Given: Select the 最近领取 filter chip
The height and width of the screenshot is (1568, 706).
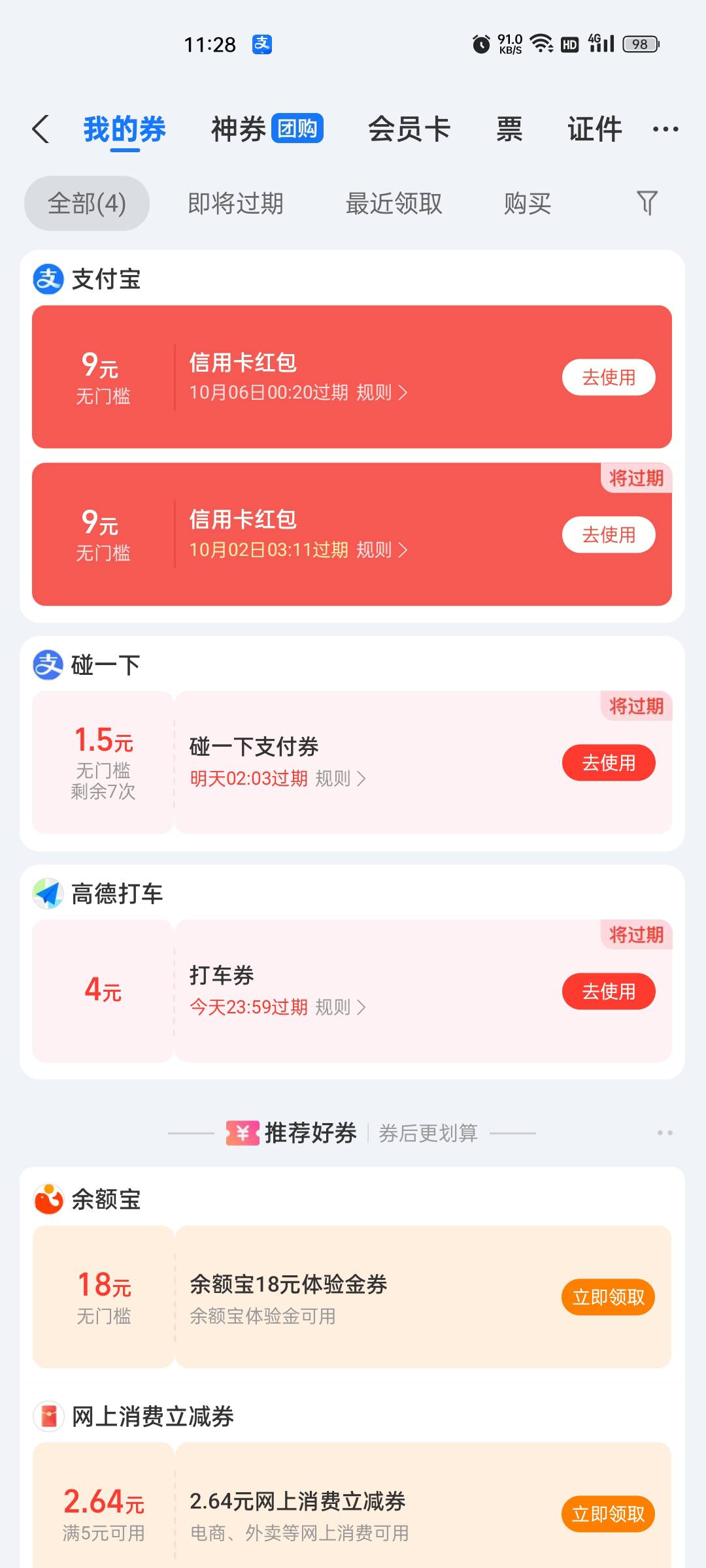Looking at the screenshot, I should (394, 203).
